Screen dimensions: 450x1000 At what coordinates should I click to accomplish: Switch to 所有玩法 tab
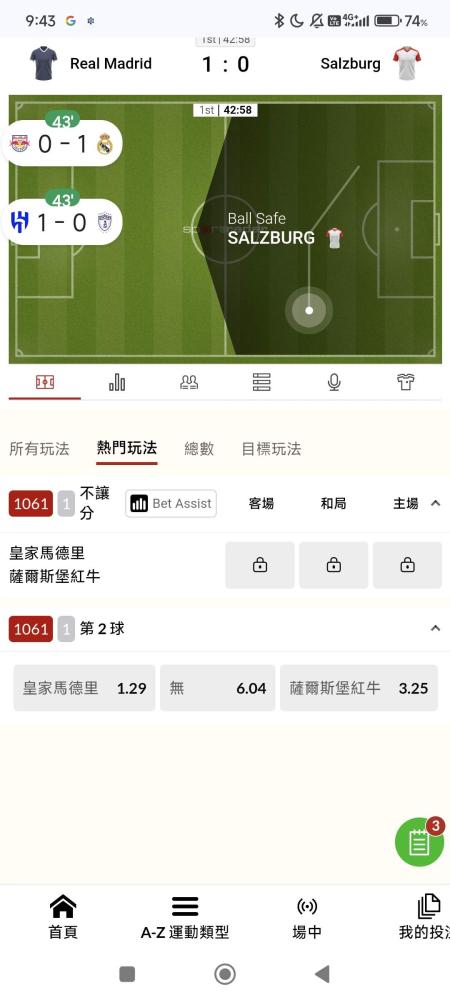(x=39, y=449)
